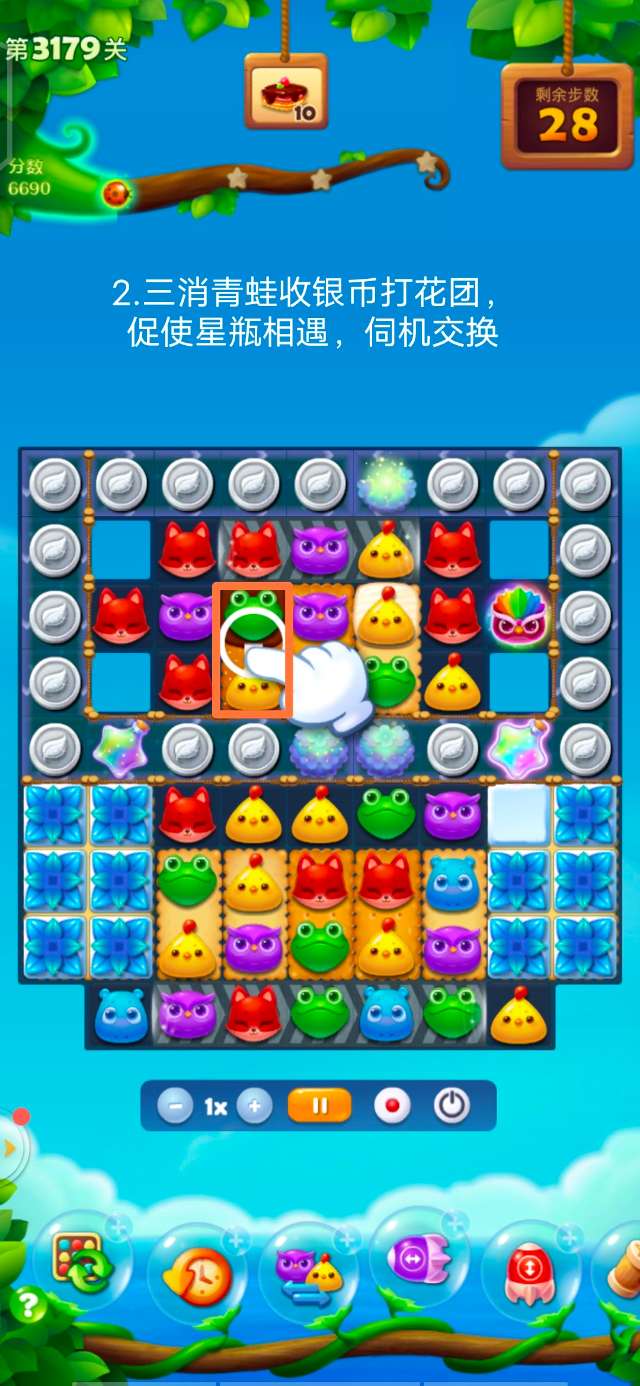640x1386 pixels.
Task: Increase playback speed with the plus button
Action: coord(255,1107)
